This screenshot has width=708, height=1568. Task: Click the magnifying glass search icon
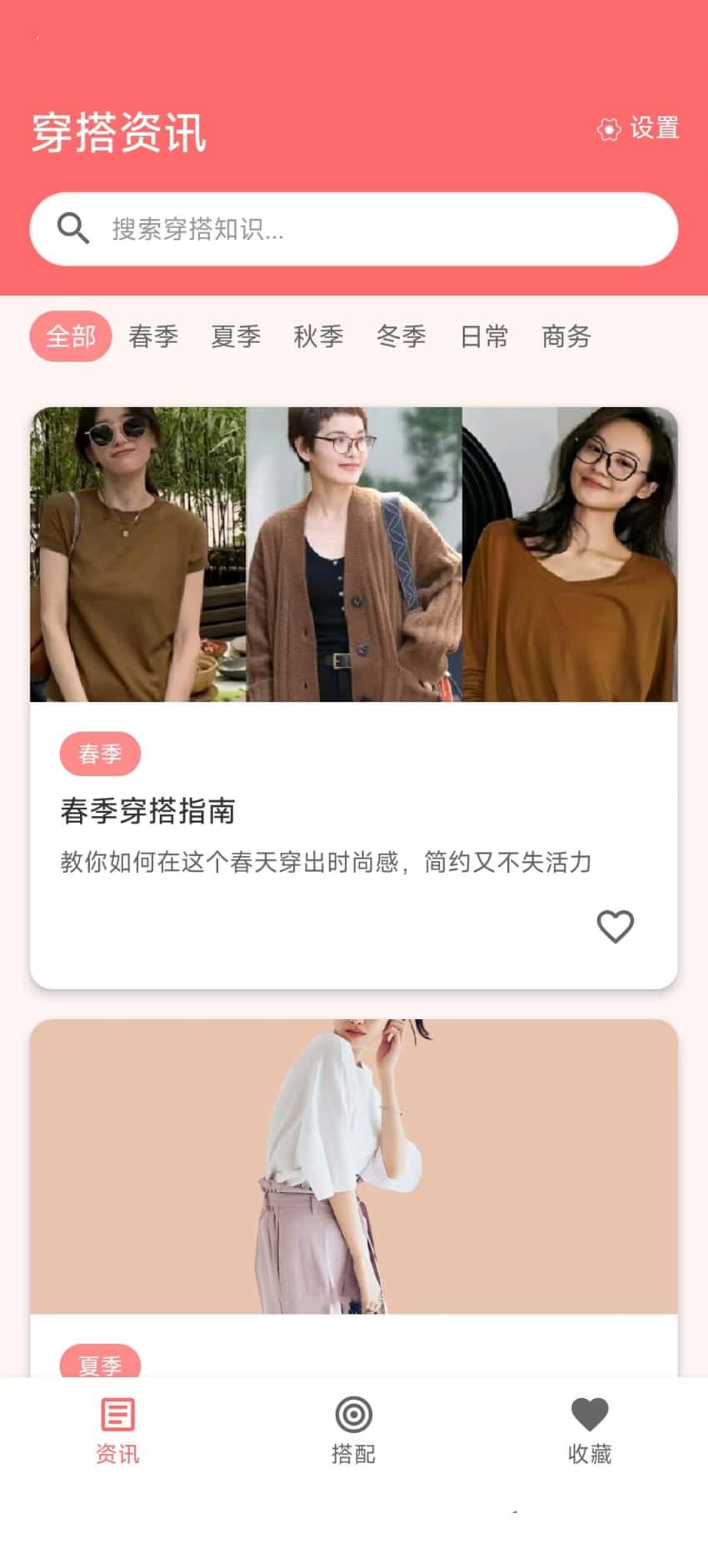(x=73, y=228)
